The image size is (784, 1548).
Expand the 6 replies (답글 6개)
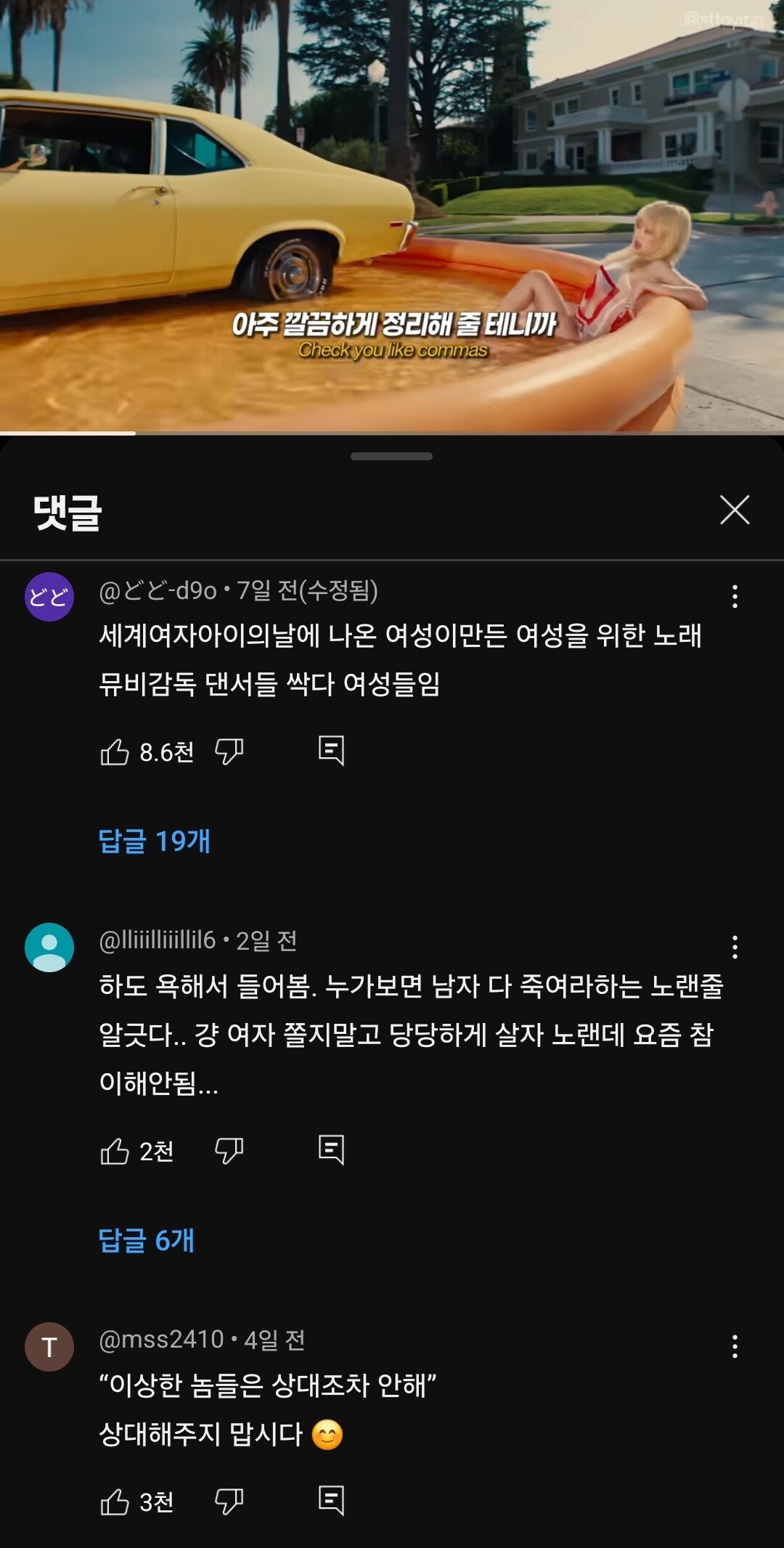146,1240
